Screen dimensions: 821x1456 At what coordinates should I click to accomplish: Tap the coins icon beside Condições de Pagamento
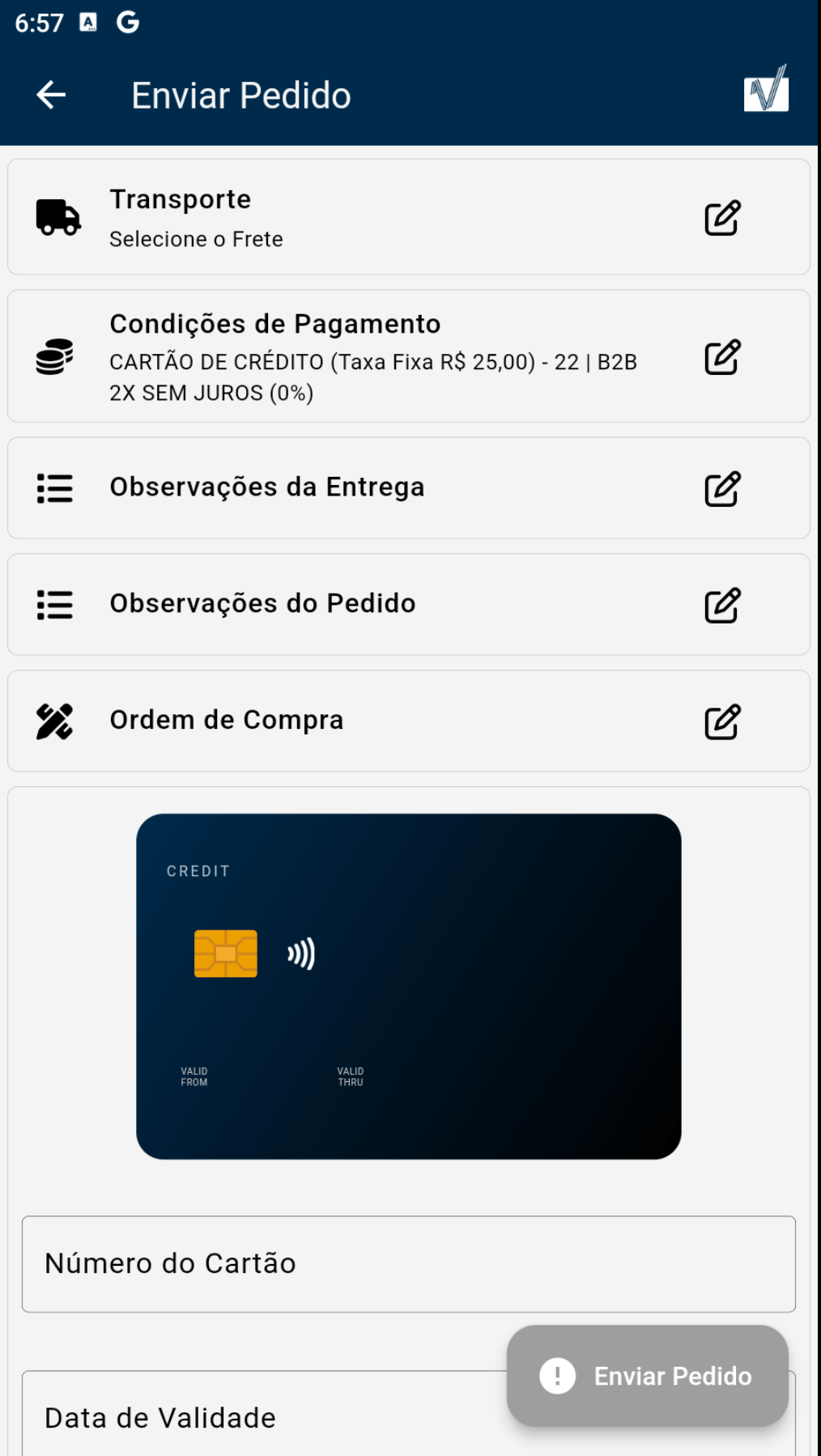[53, 359]
